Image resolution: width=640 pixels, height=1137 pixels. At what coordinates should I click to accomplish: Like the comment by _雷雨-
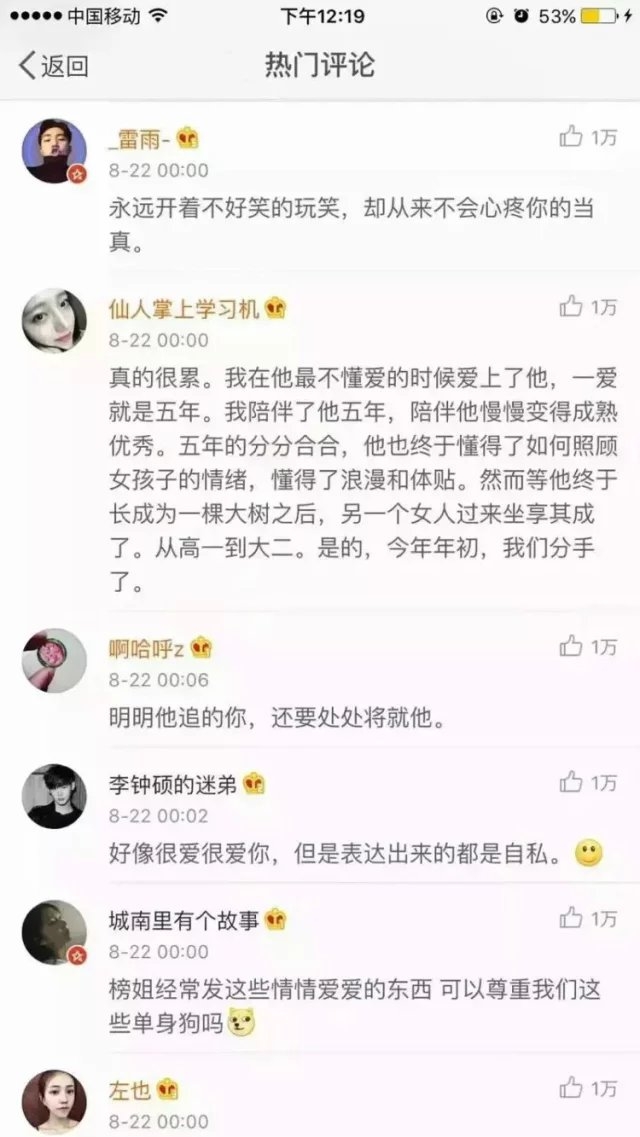pyautogui.click(x=587, y=137)
